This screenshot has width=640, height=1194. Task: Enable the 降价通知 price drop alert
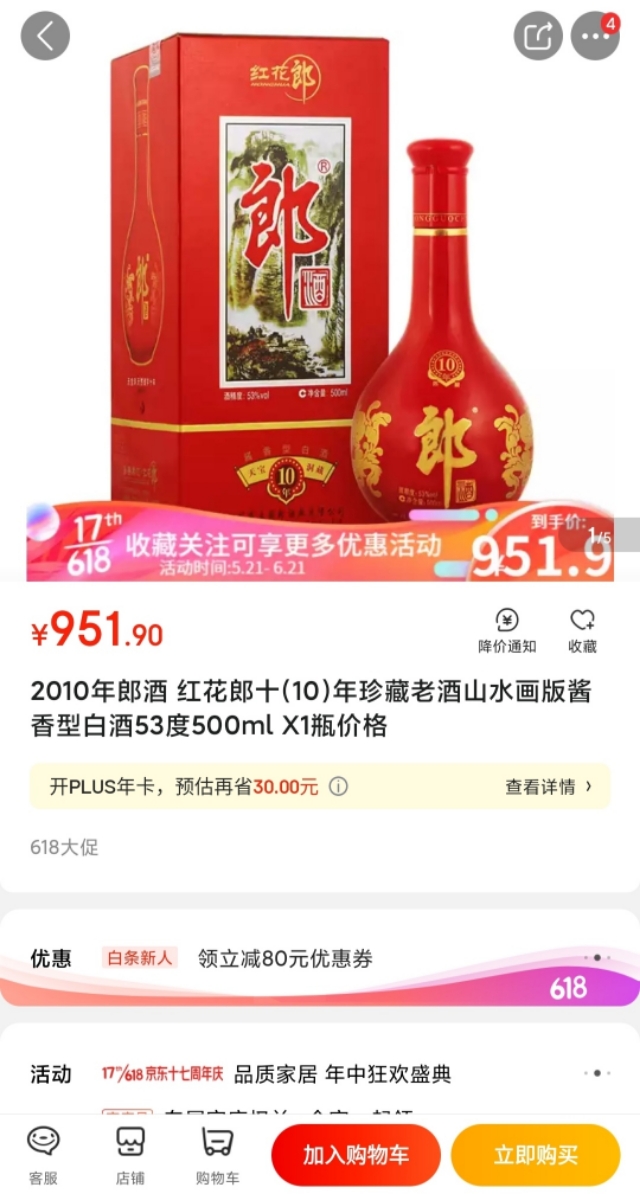507,631
